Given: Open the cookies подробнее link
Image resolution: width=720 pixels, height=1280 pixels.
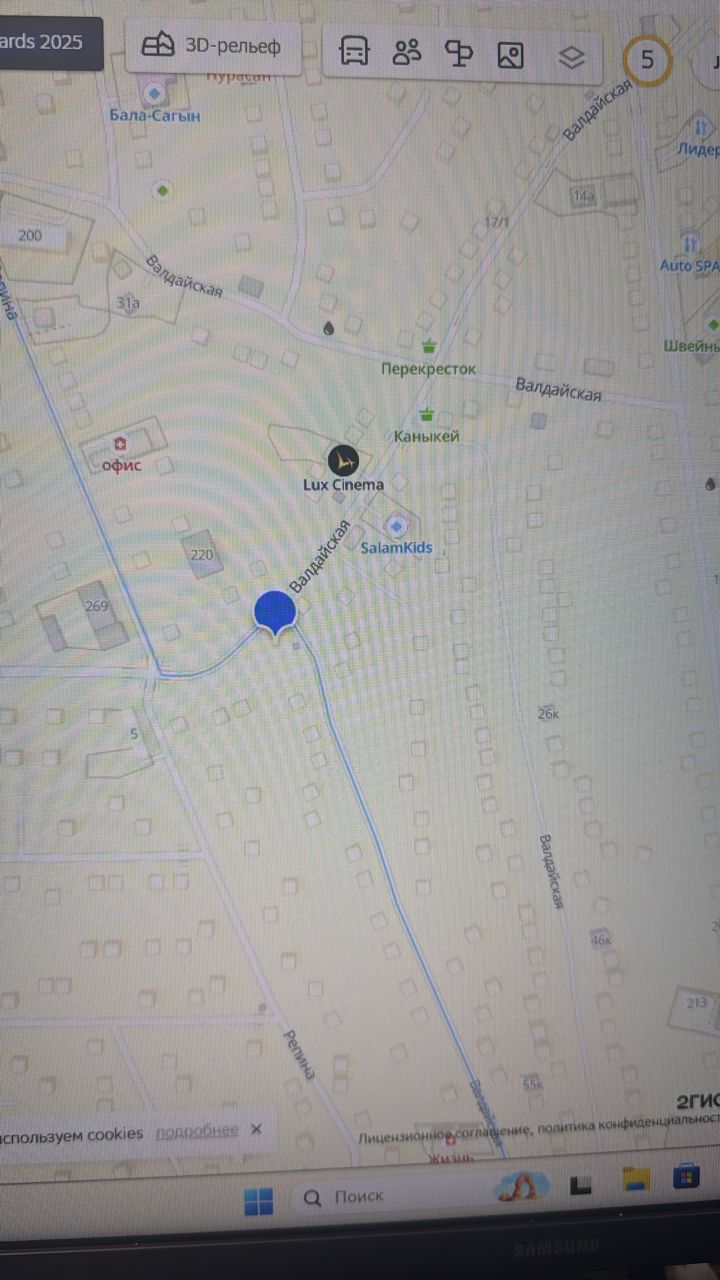Looking at the screenshot, I should (197, 1131).
